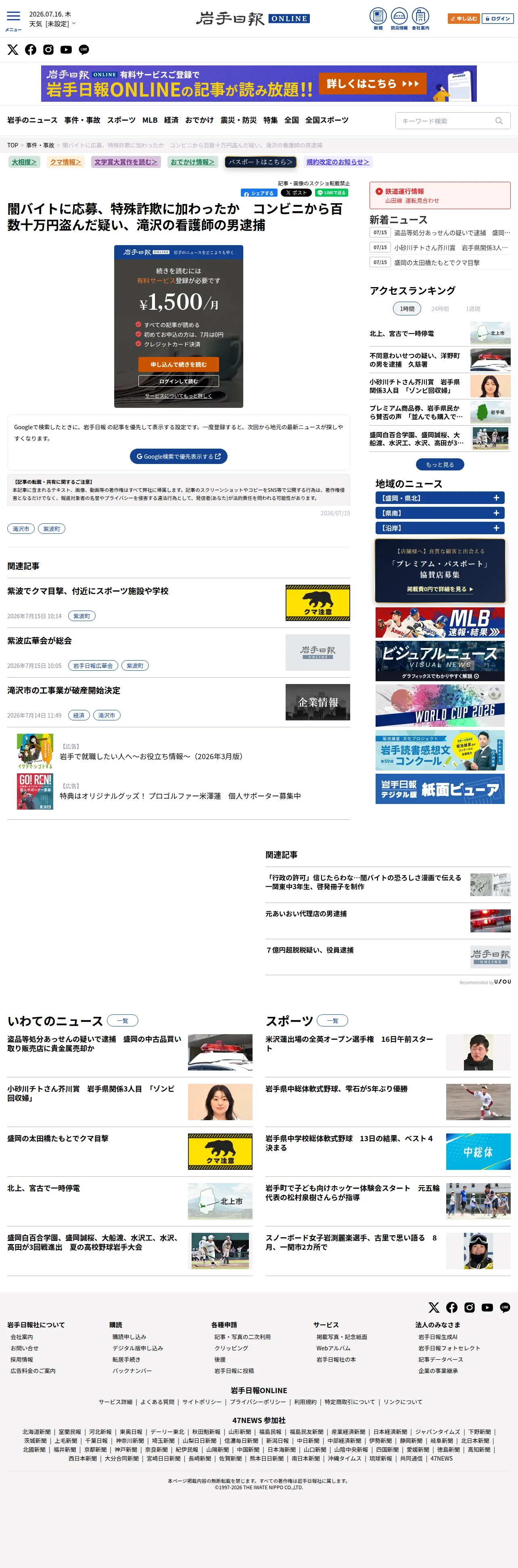This screenshot has height=1568, width=518.
Task: Open the 滝沢市 tag chip
Action: (21, 529)
